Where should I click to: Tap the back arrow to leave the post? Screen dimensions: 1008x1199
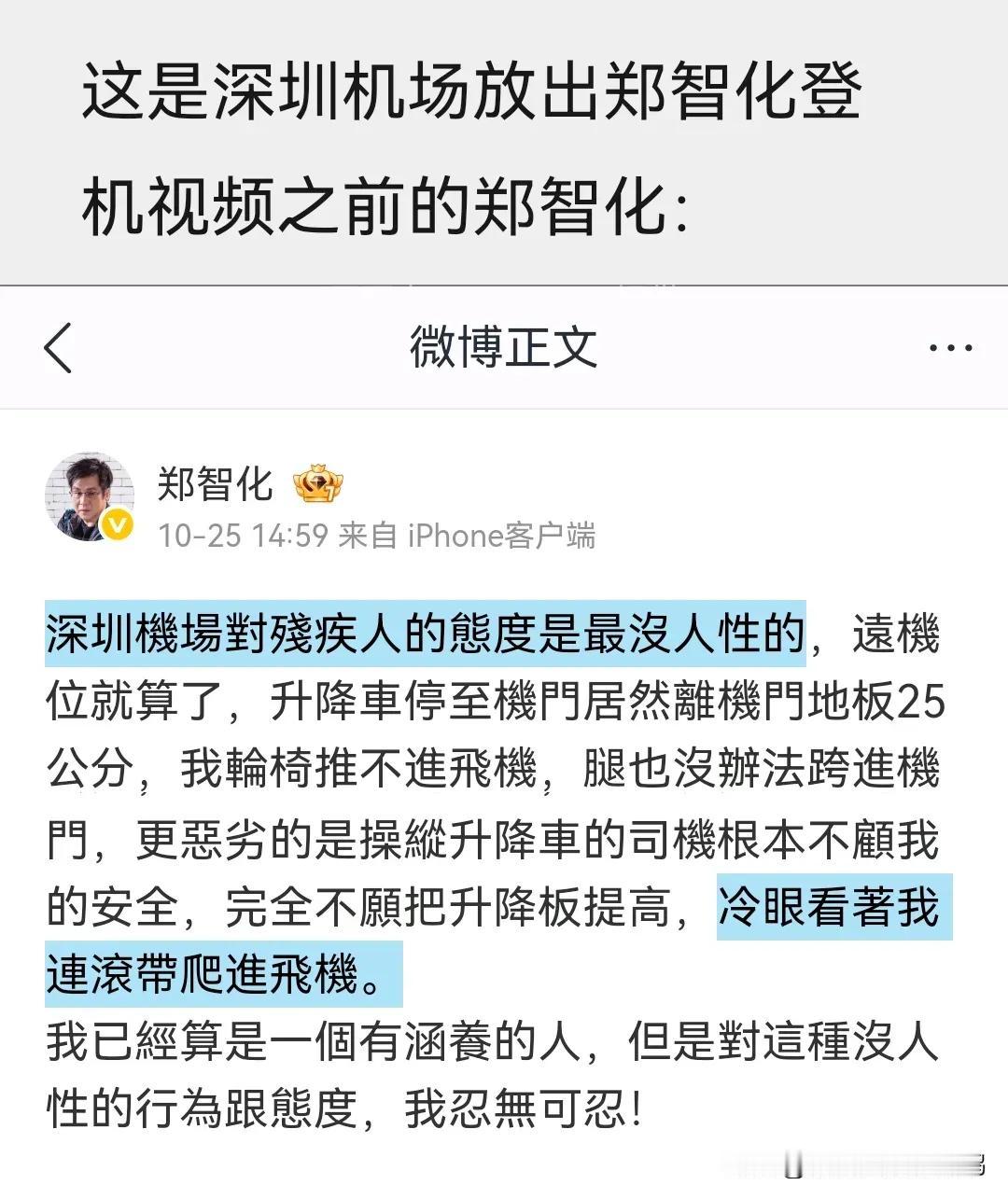coord(59,347)
